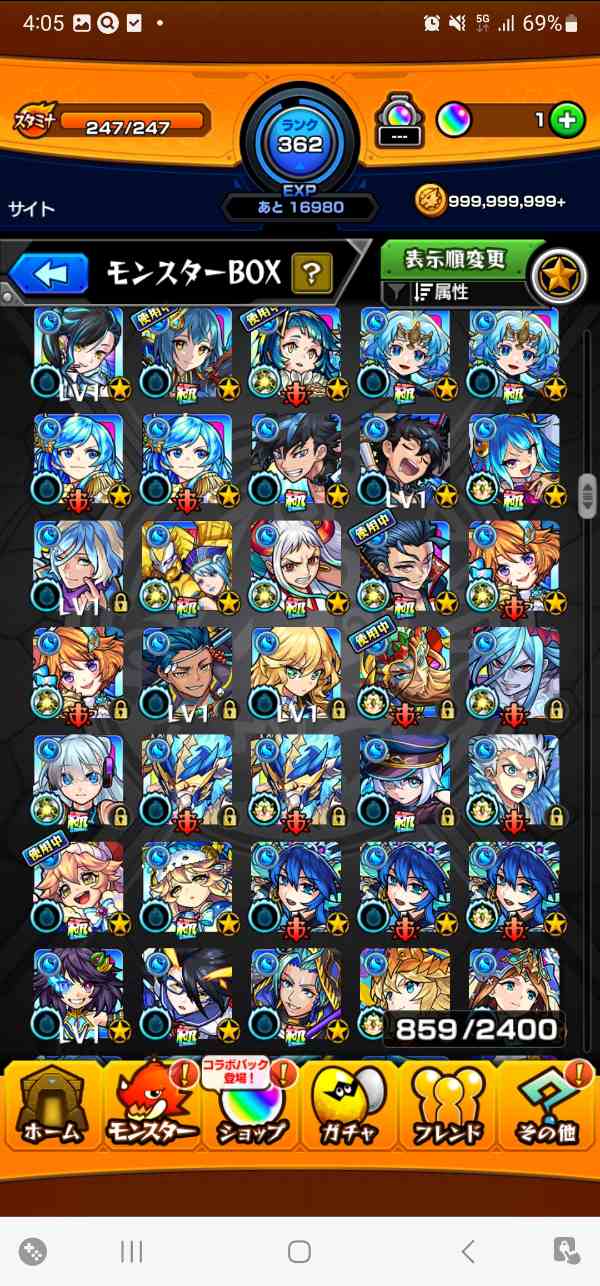This screenshot has height=1286, width=600.
Task: Open the yellow question mark help
Action: click(x=312, y=273)
